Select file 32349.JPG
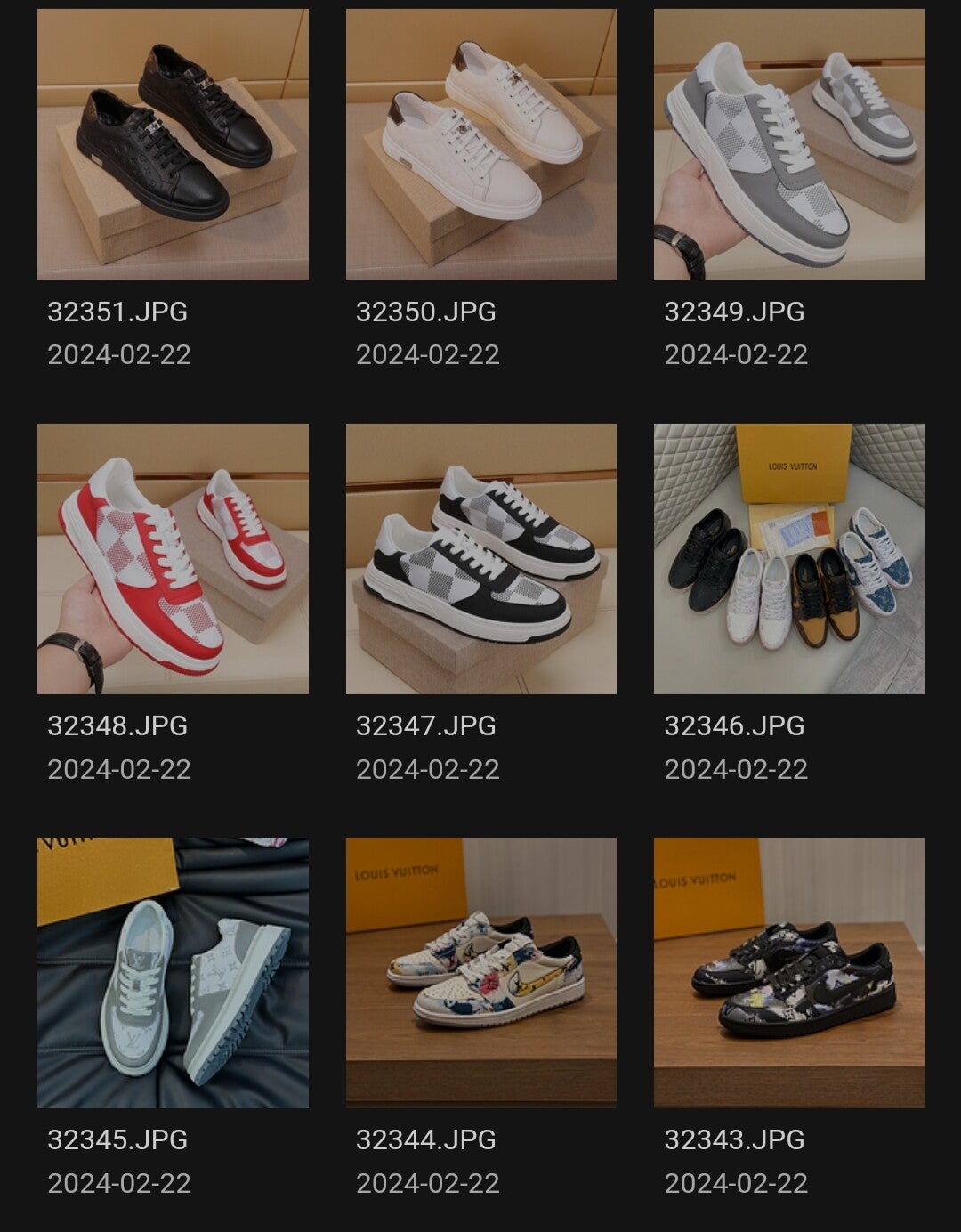The width and height of the screenshot is (961, 1232). click(x=789, y=145)
